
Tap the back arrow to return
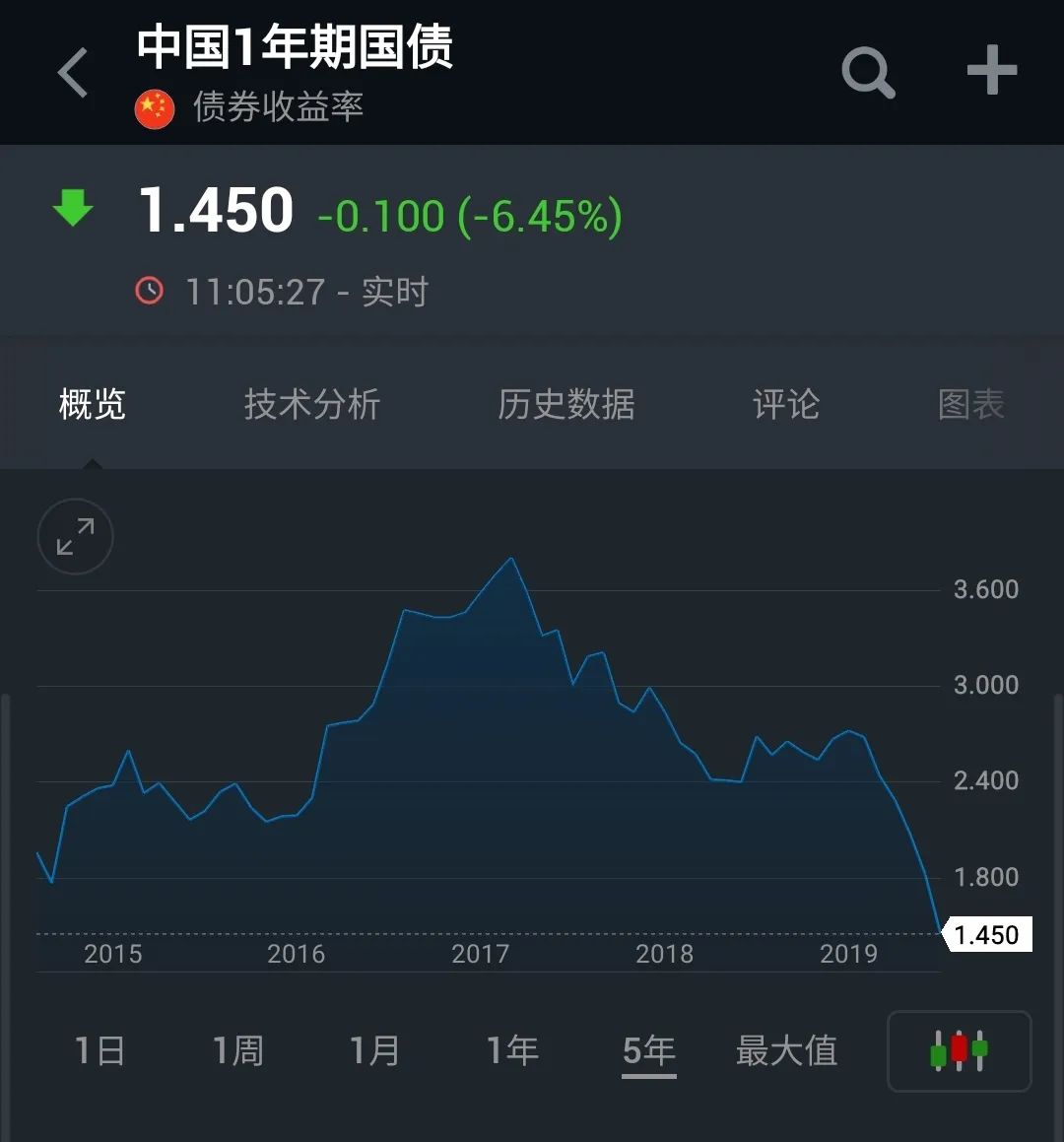pyautogui.click(x=74, y=72)
